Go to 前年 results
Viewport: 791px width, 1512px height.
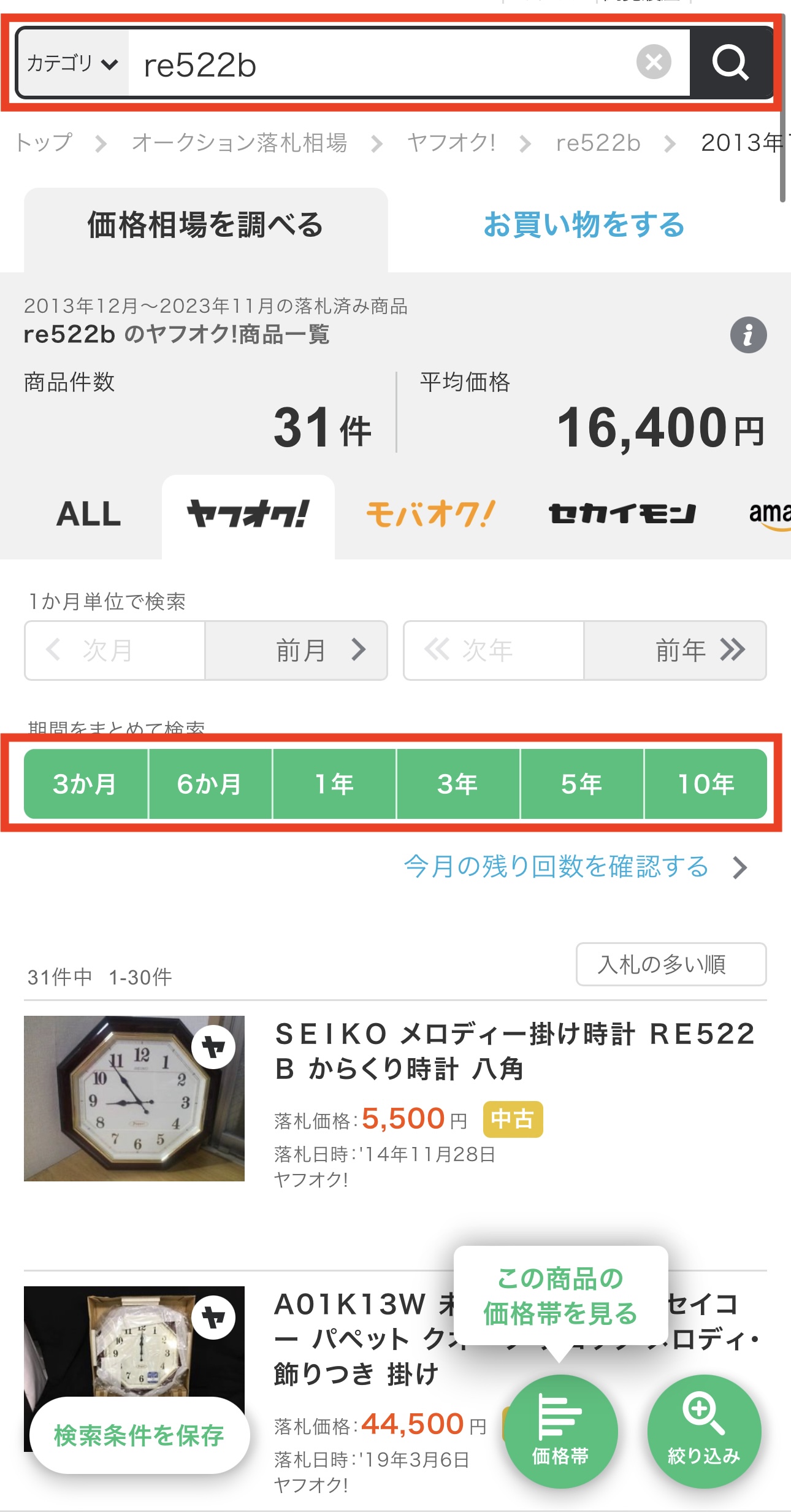tap(674, 650)
